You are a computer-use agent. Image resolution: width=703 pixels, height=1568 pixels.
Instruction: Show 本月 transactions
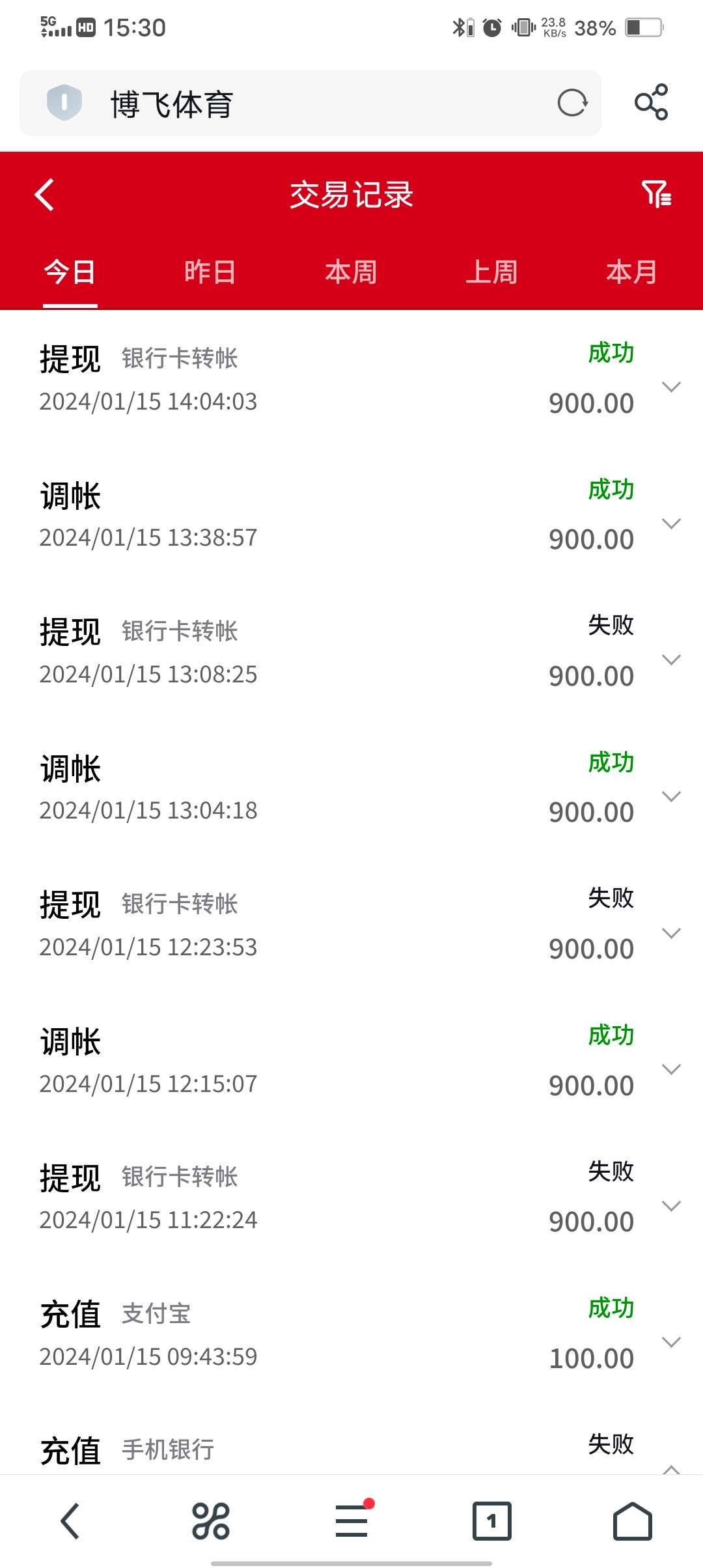[x=631, y=272]
